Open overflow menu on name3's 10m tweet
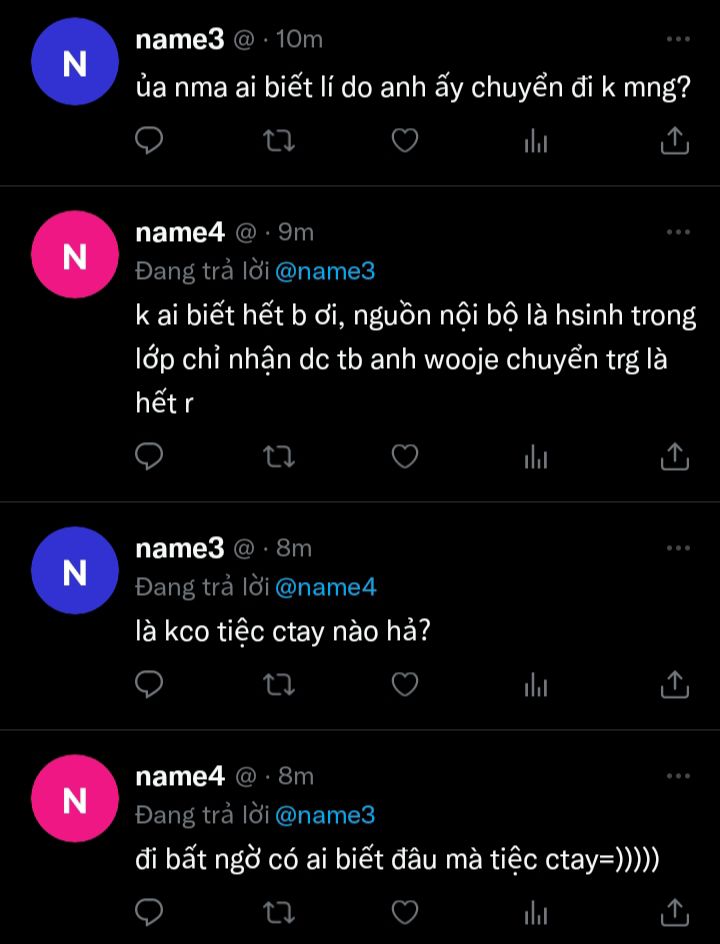 coord(678,39)
